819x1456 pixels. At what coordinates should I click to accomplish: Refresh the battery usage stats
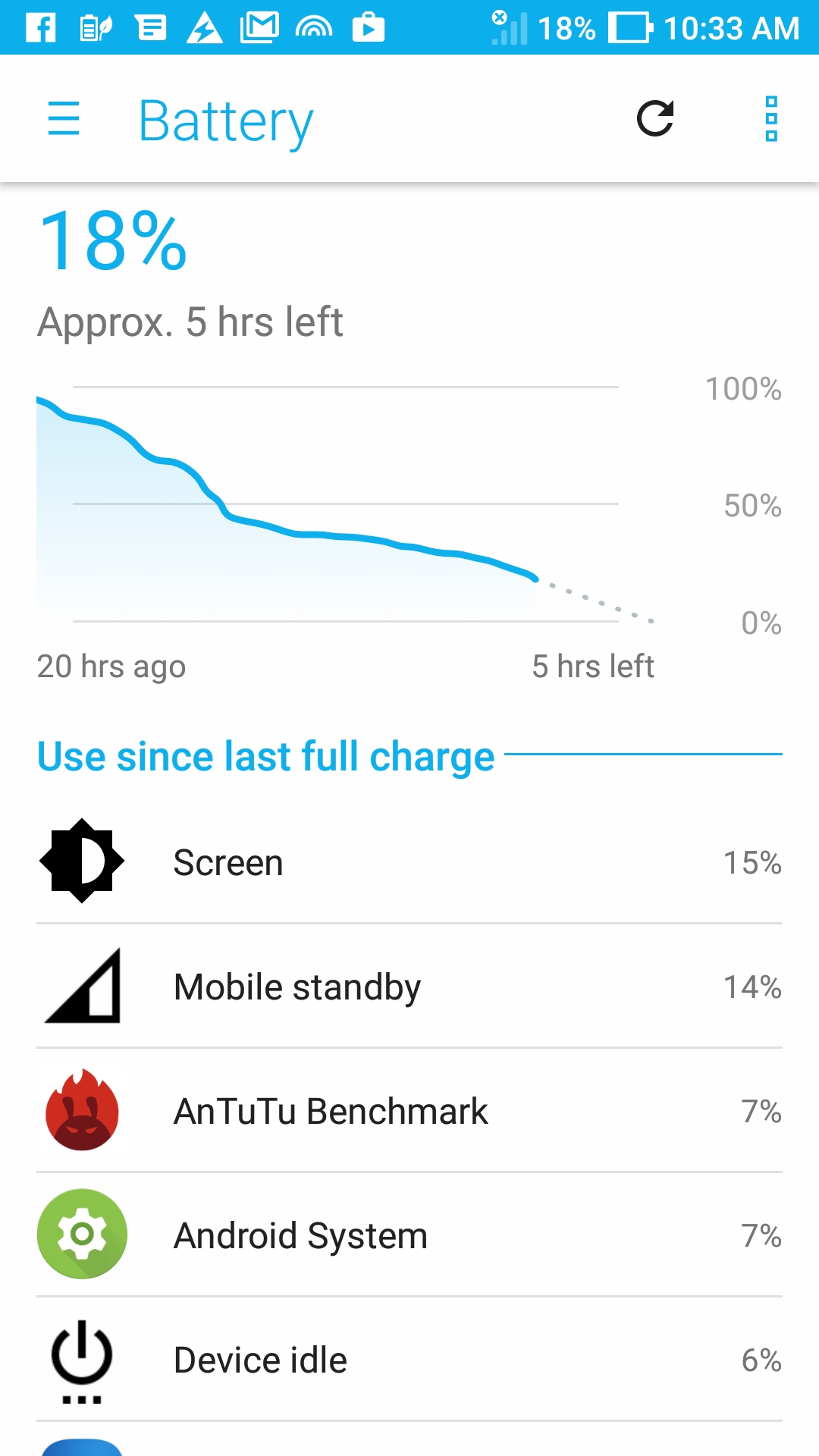655,119
